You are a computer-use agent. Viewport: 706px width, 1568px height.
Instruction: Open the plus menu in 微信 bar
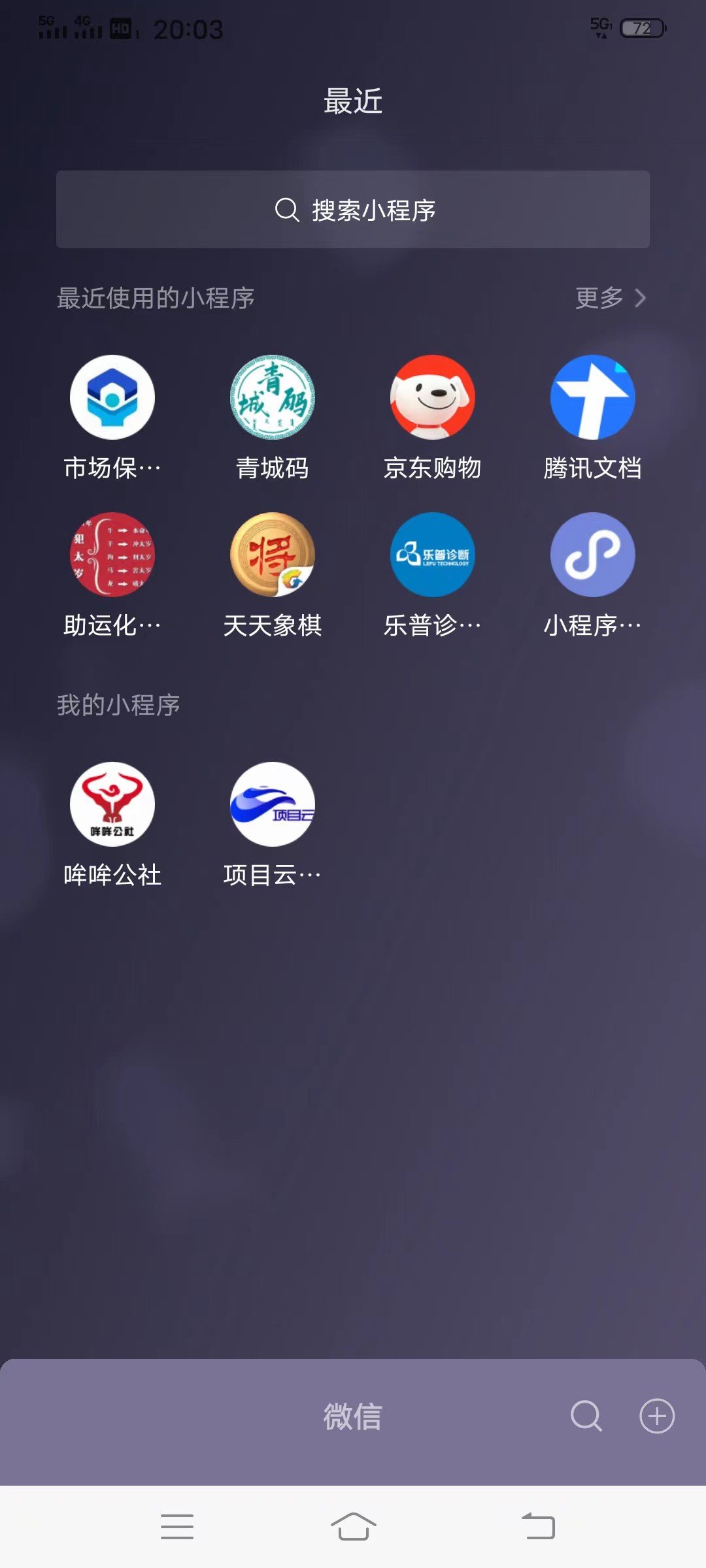pos(656,1416)
